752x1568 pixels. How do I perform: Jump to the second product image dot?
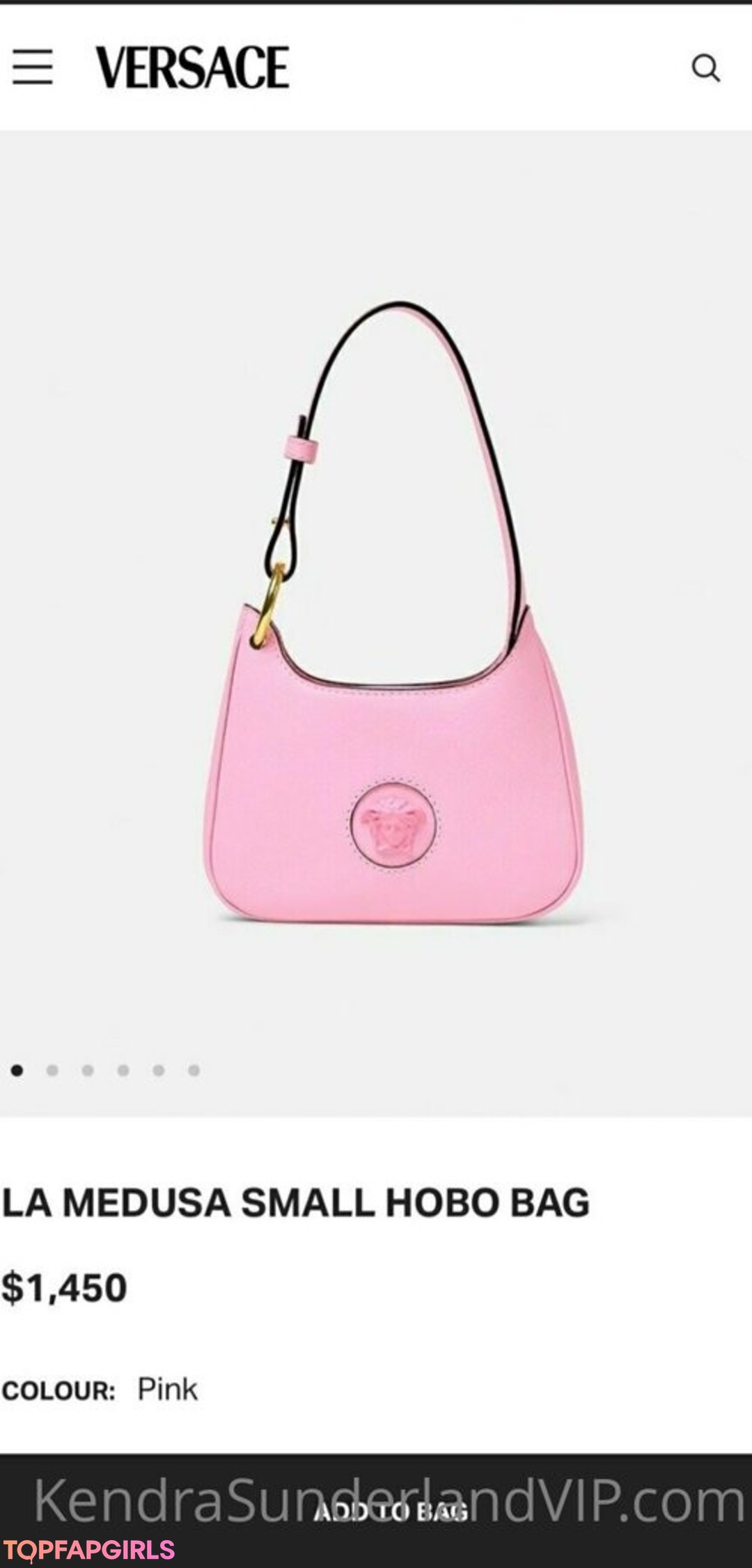(x=52, y=1071)
